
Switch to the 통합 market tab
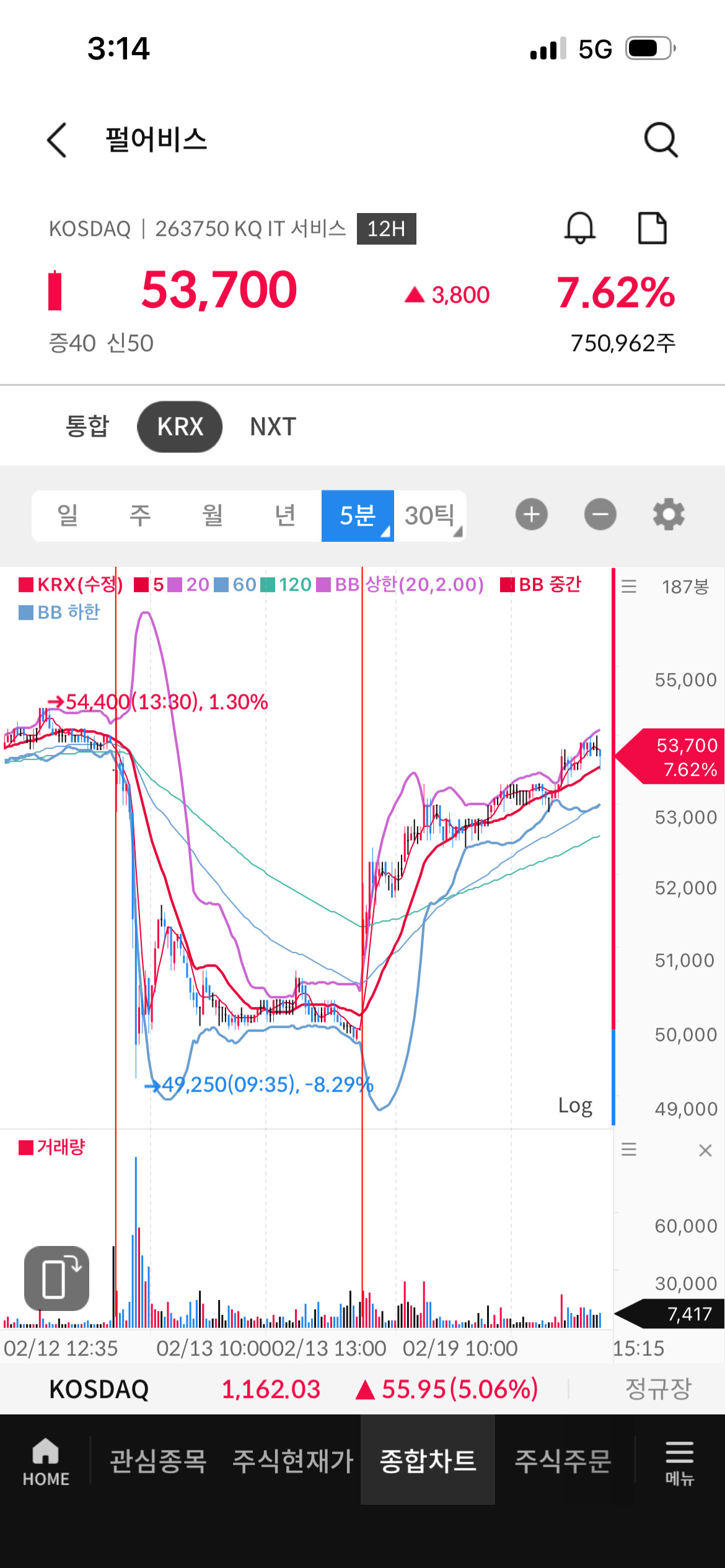(x=87, y=427)
